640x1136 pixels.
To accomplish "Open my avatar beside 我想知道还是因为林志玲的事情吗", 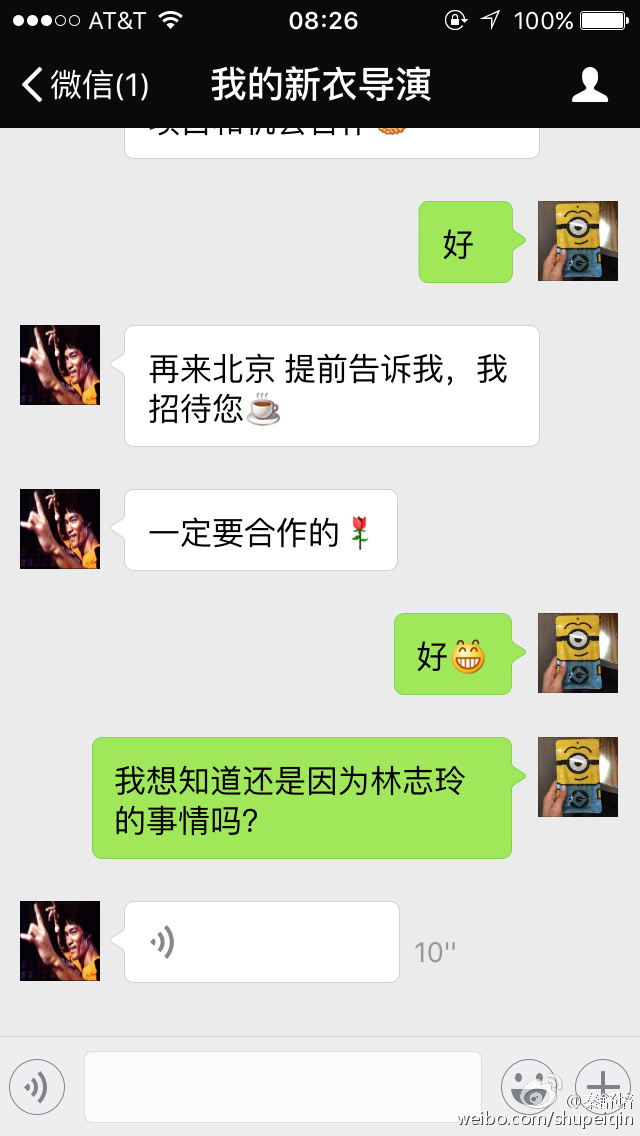I will pos(578,777).
